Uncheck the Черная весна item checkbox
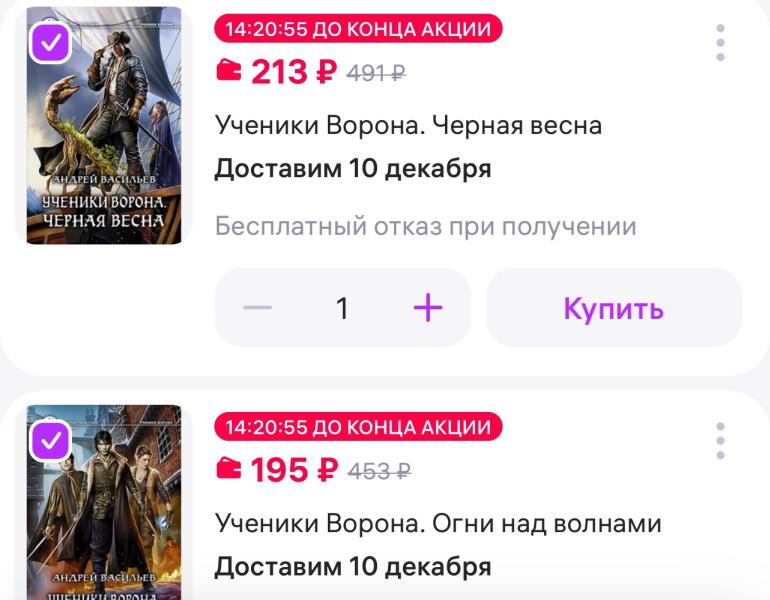770x600 pixels. (x=51, y=43)
